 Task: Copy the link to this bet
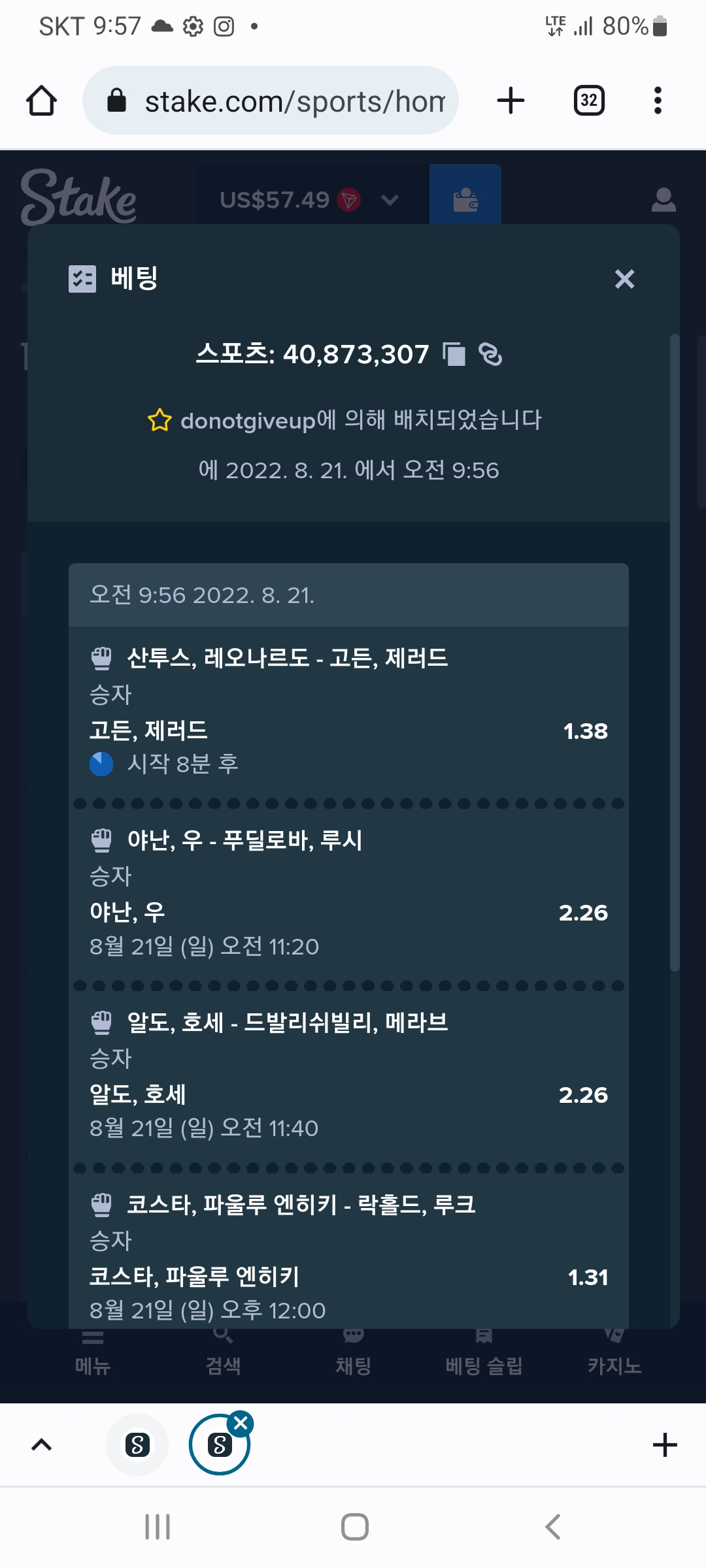[x=490, y=354]
